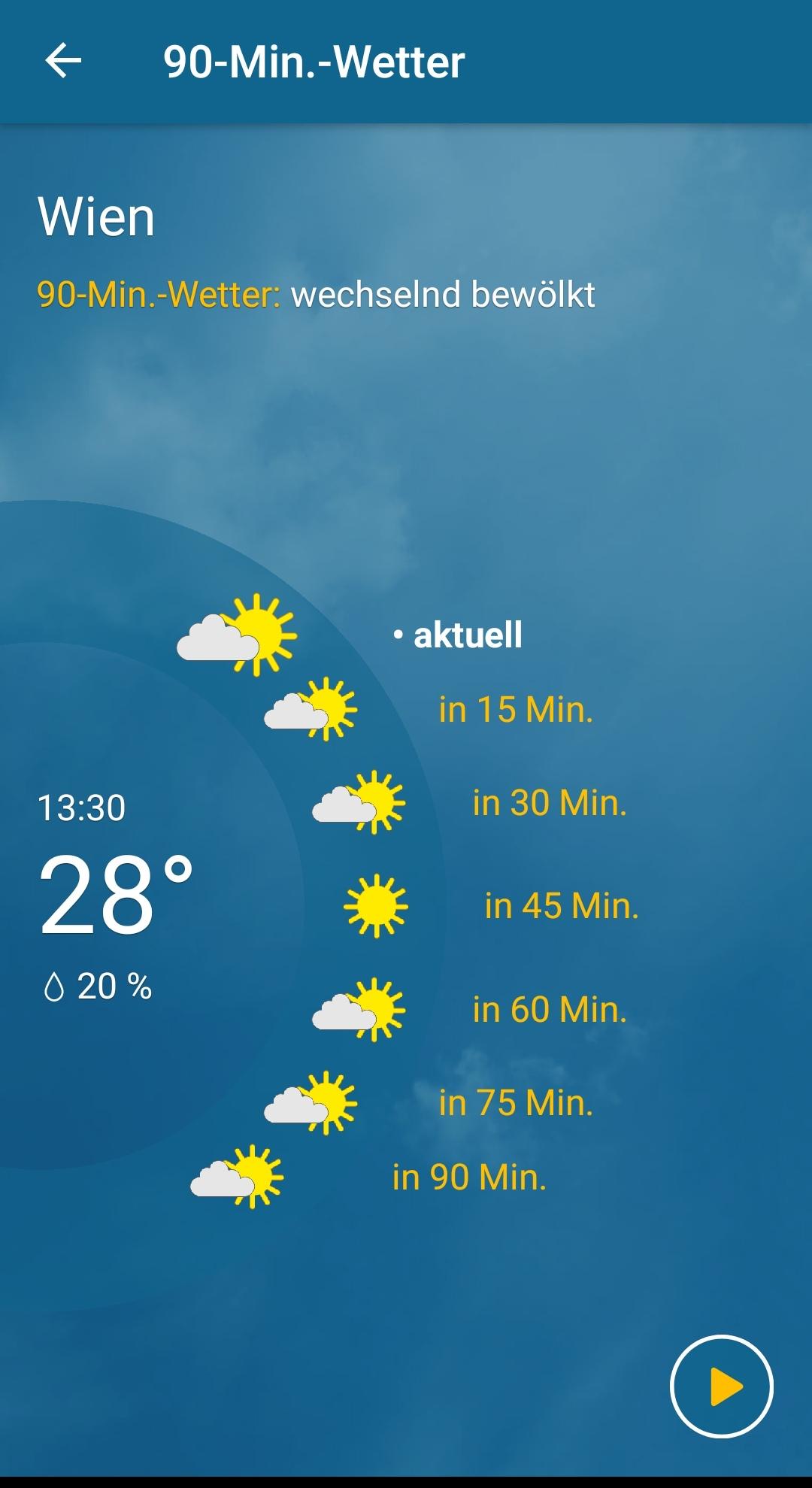The width and height of the screenshot is (812, 1488).
Task: Jump to the 'in 45 Min.' forecast
Action: (562, 906)
